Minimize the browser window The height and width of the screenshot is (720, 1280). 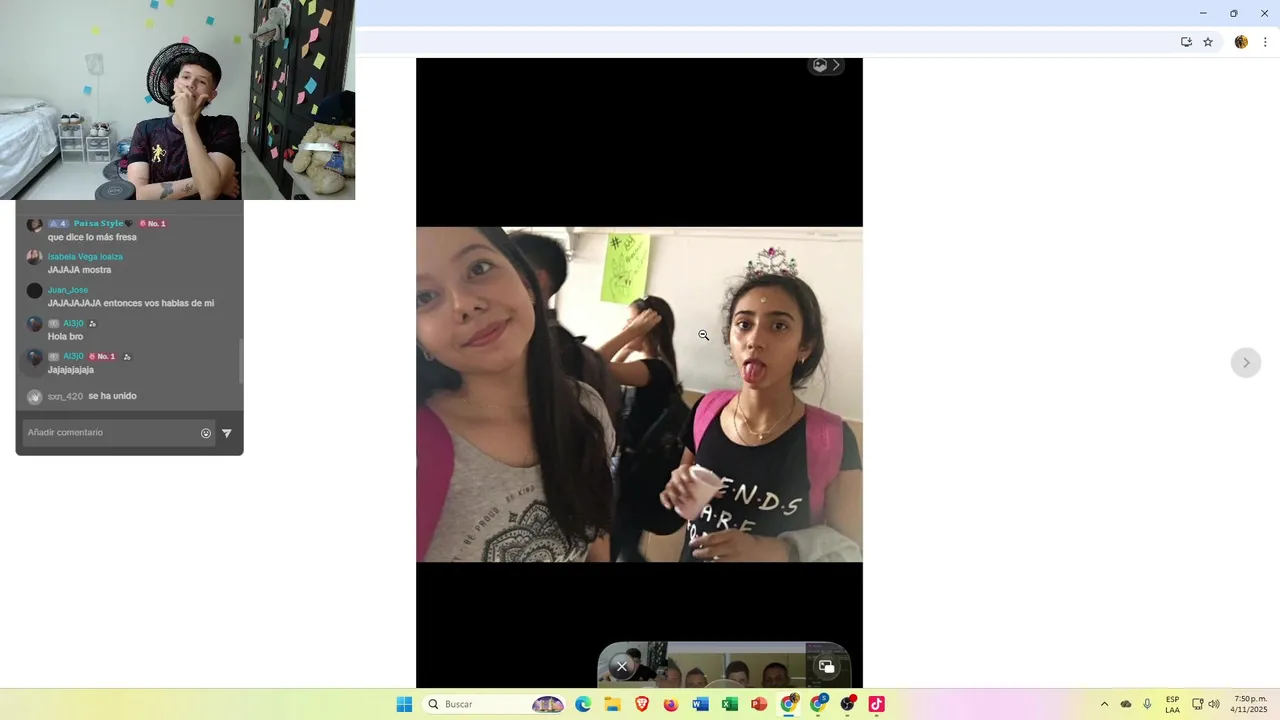[1203, 13]
